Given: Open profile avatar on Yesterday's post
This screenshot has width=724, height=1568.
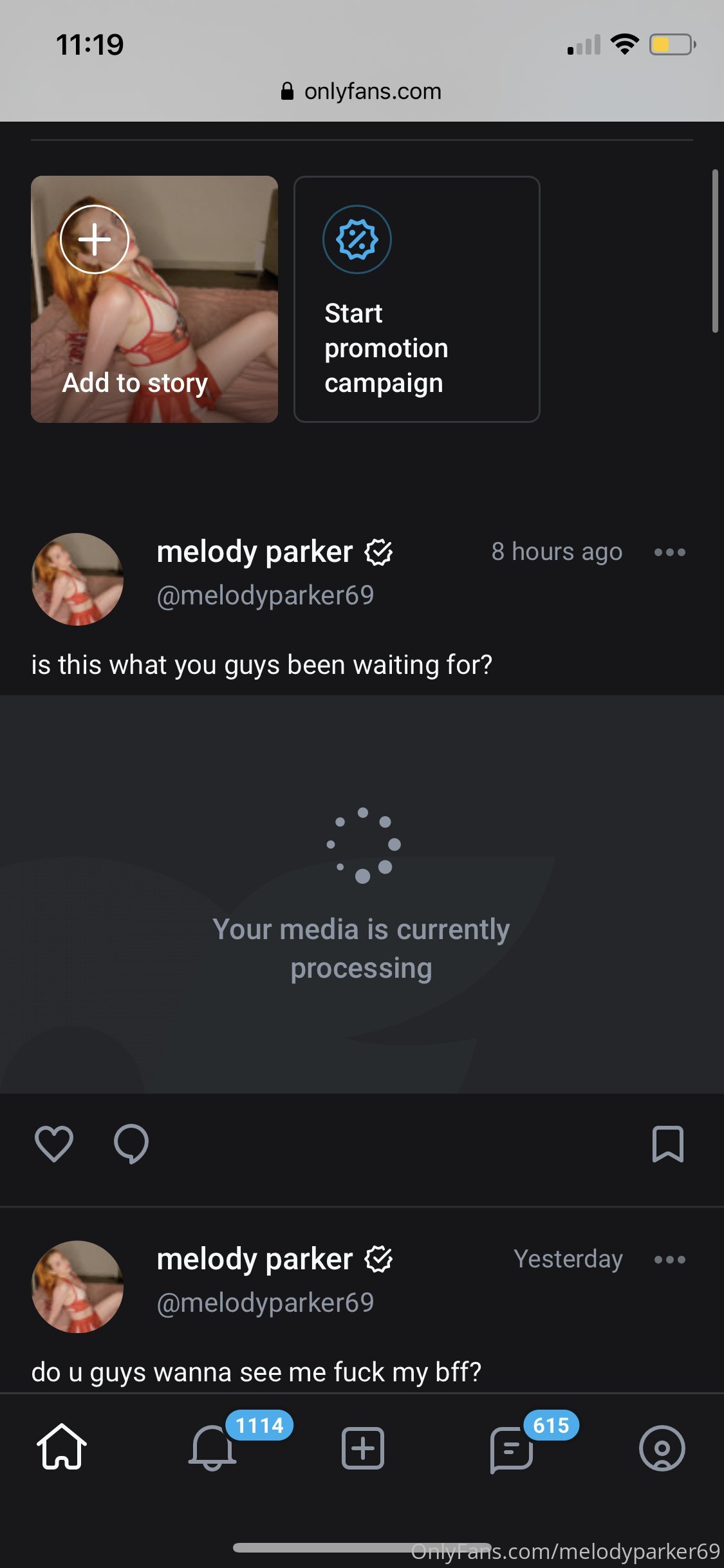Looking at the screenshot, I should click(77, 1287).
